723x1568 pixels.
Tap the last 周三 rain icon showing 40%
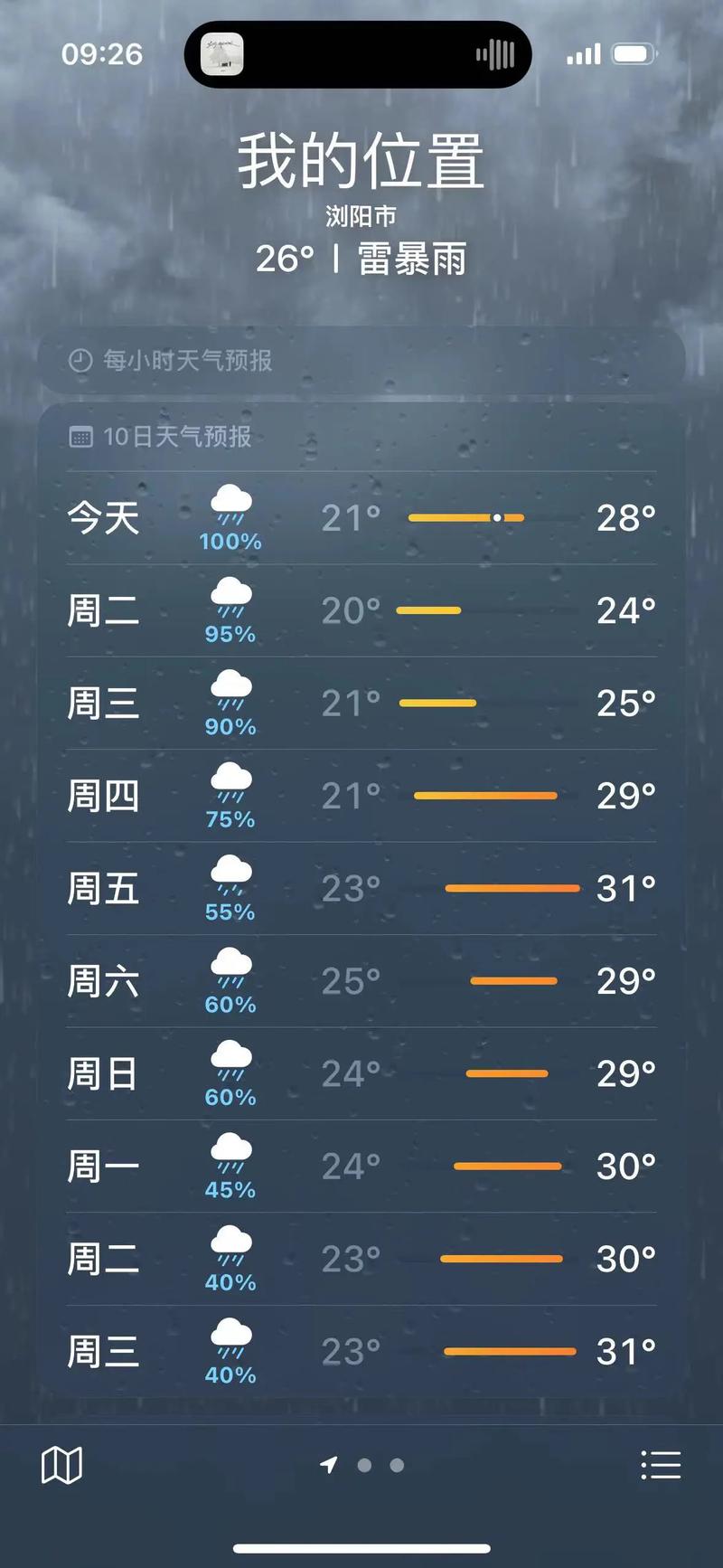pos(230,1337)
